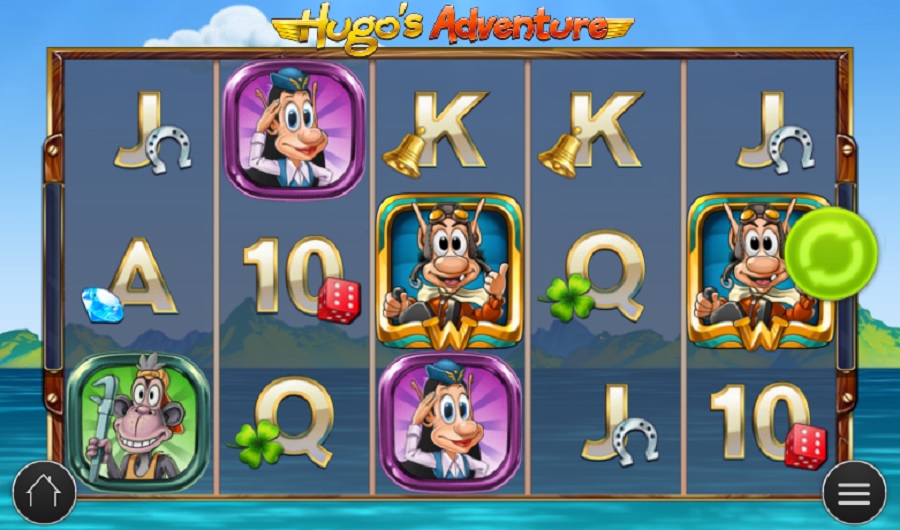Open the hamburger menu

click(x=854, y=492)
